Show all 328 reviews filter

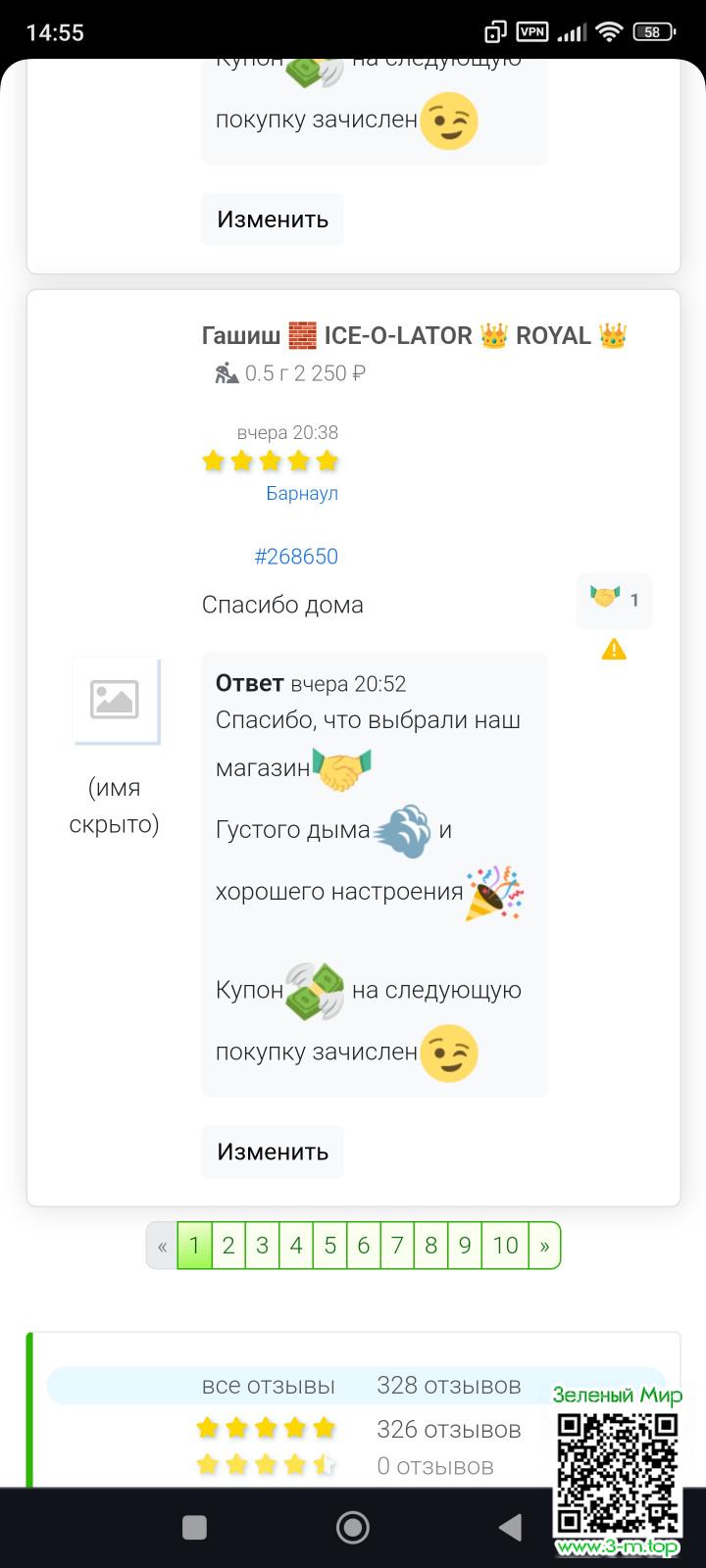click(x=359, y=1386)
